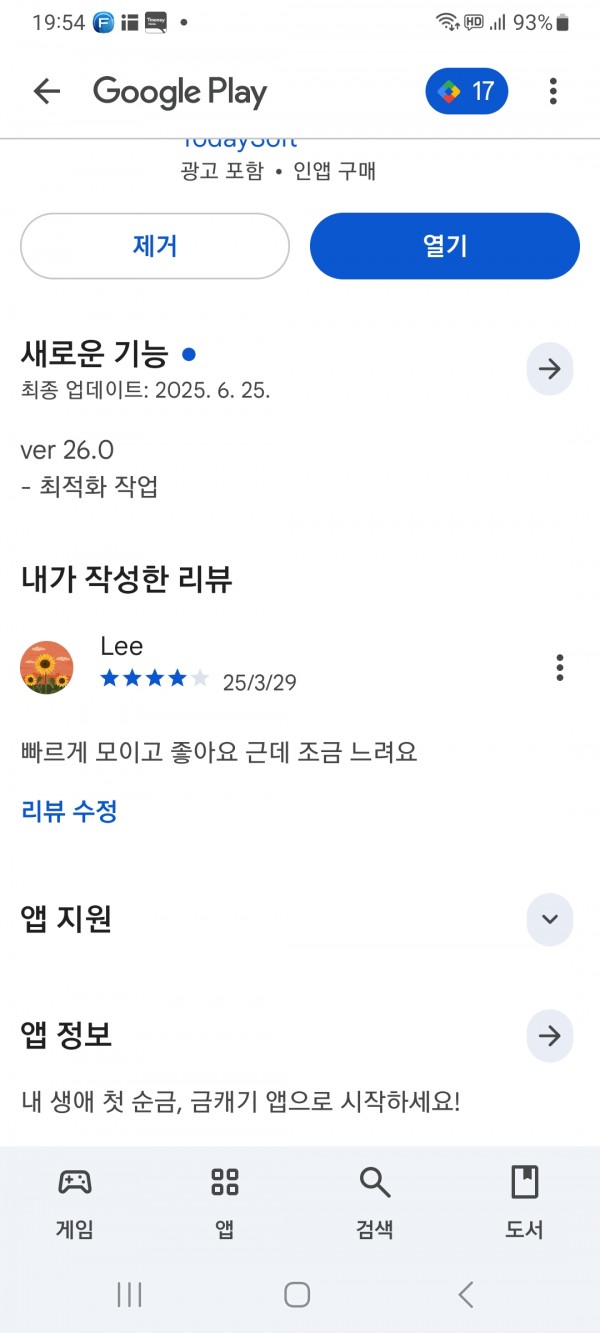
Task: Open the Play Points badge showing 17
Action: coord(467,92)
